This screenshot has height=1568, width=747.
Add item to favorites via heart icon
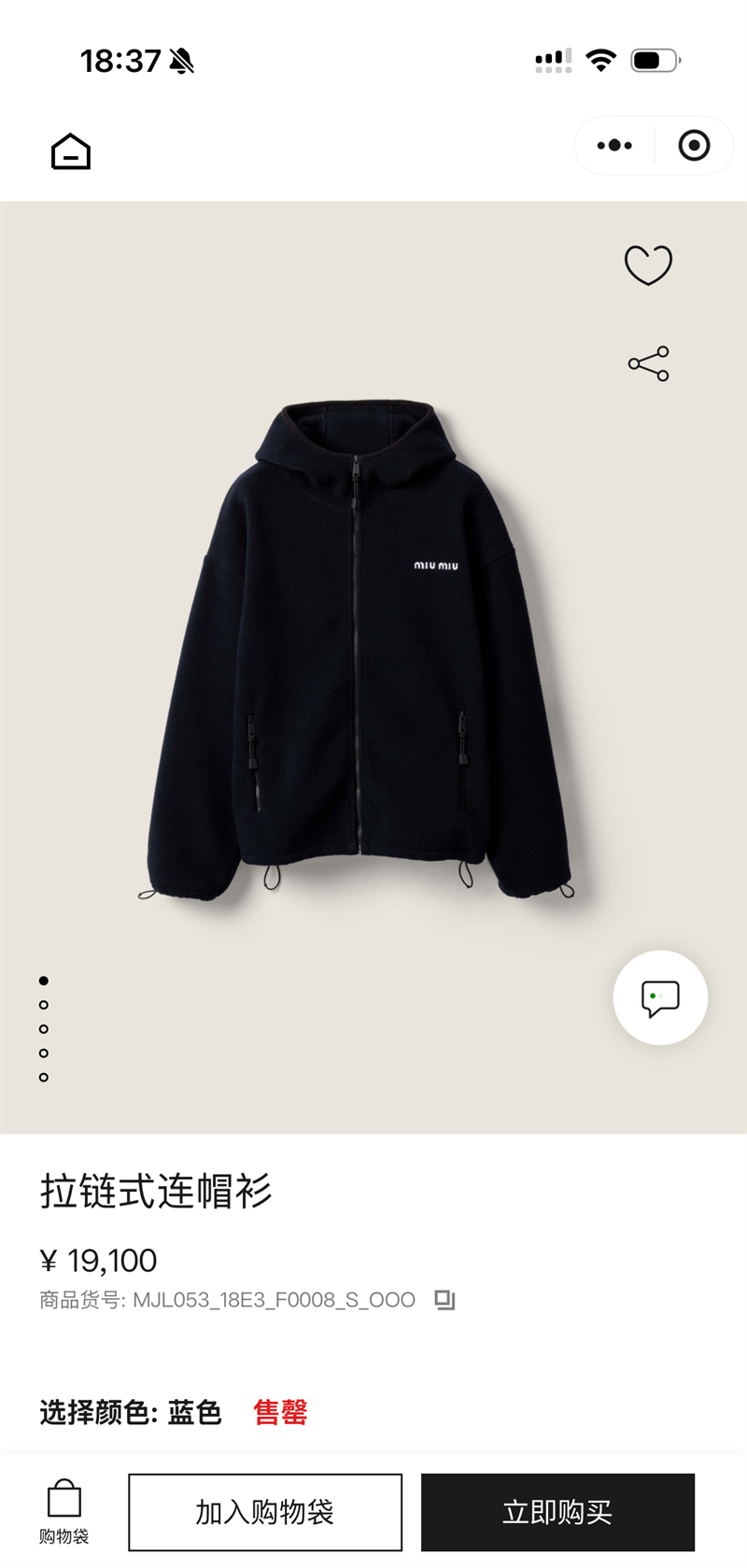pos(648,264)
